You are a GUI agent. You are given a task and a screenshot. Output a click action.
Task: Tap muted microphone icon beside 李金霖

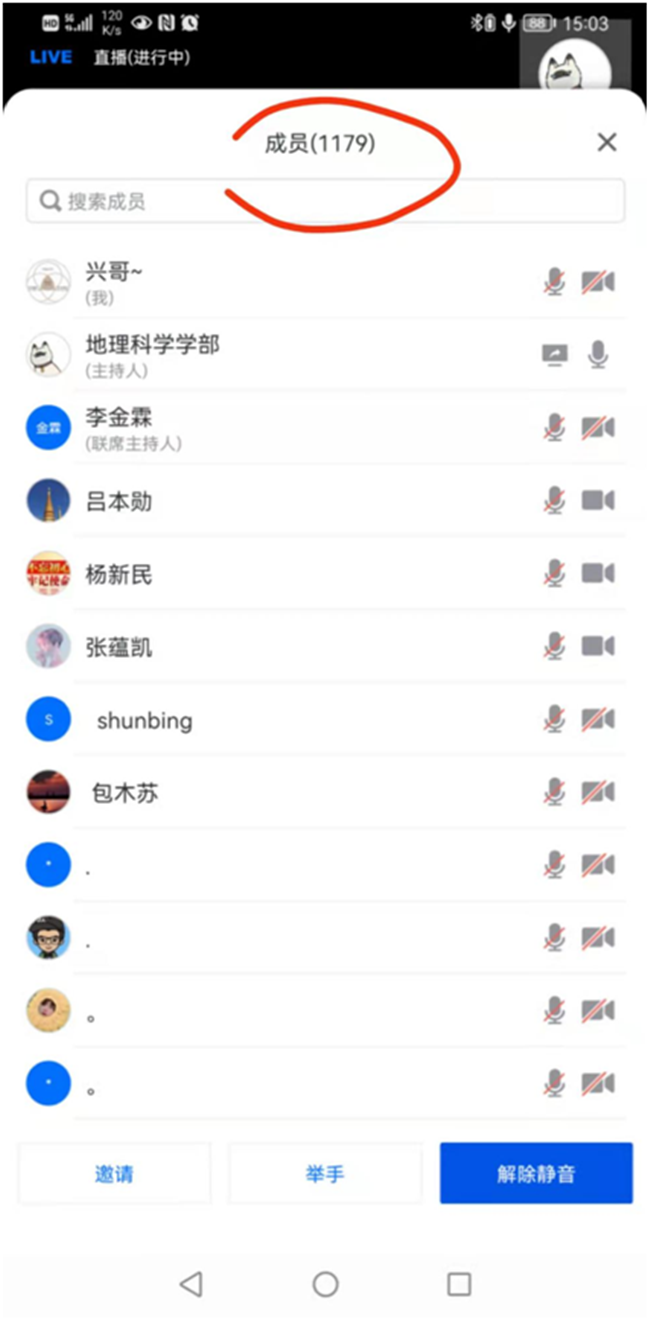click(554, 428)
